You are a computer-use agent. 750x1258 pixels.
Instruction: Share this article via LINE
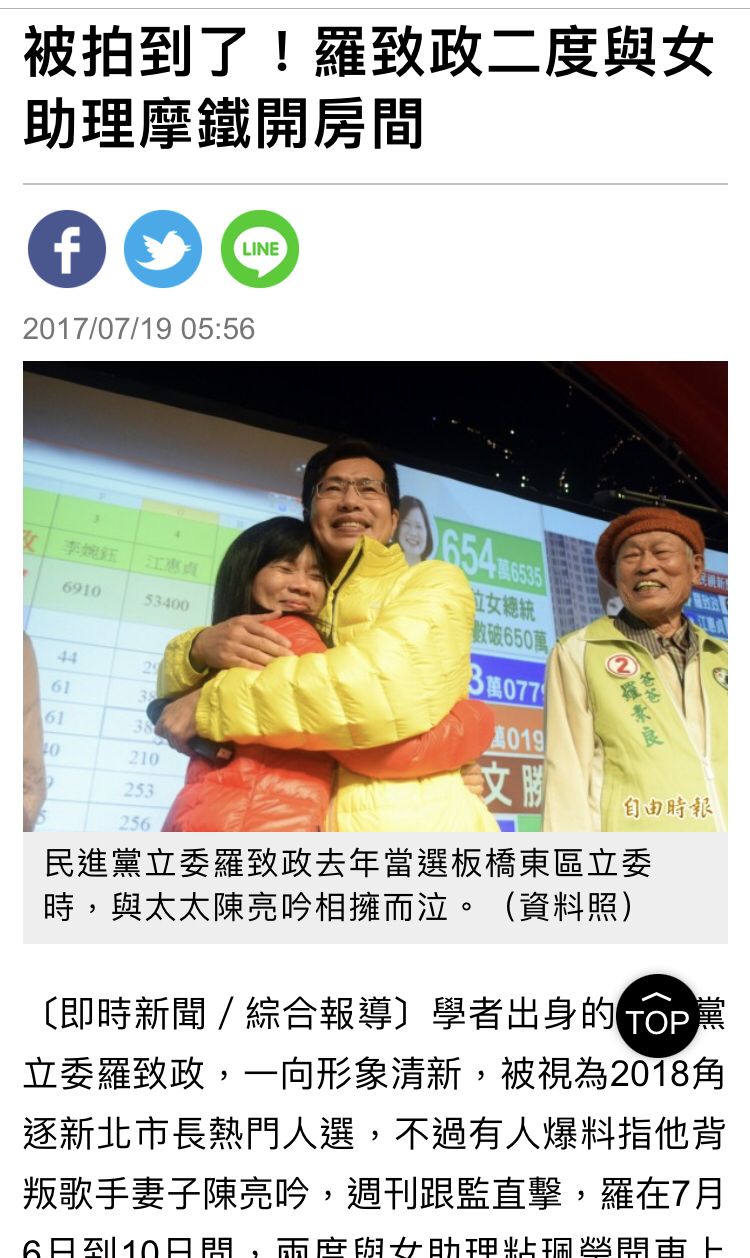(x=260, y=250)
